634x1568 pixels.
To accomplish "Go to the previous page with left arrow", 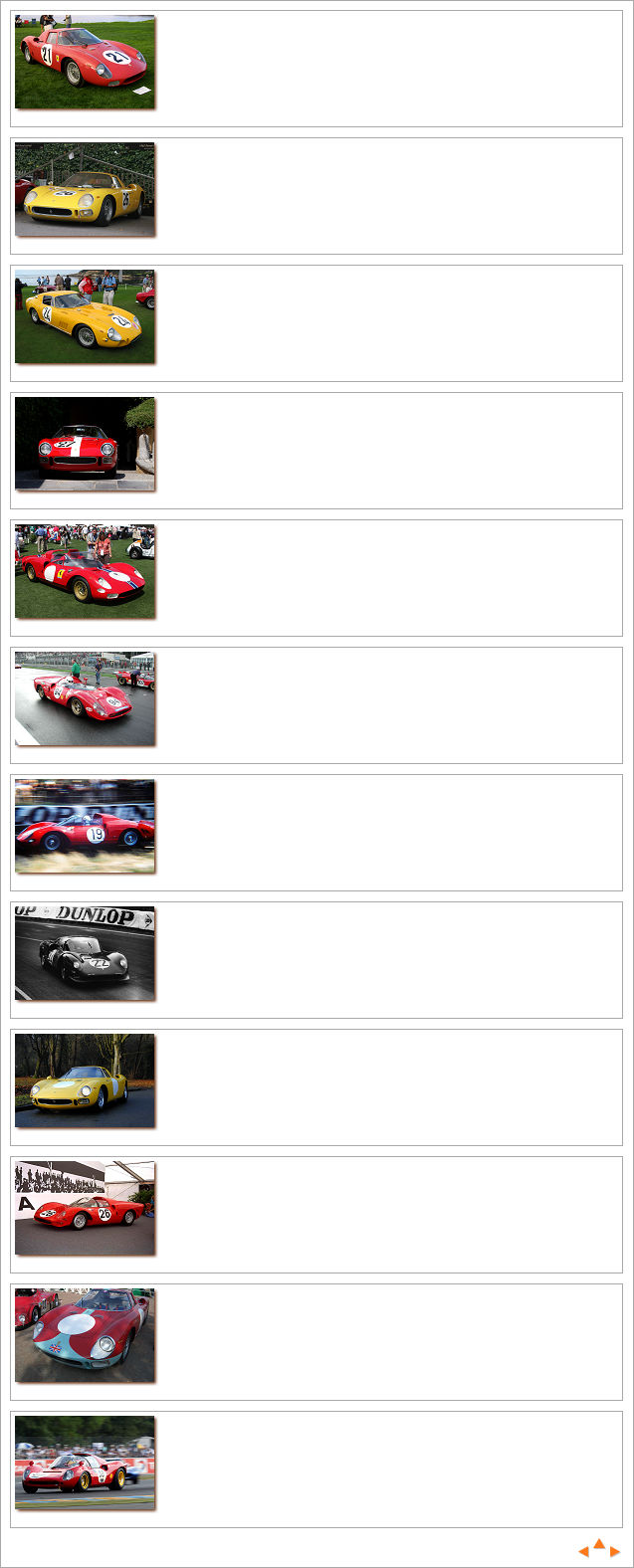I will click(x=583, y=1551).
